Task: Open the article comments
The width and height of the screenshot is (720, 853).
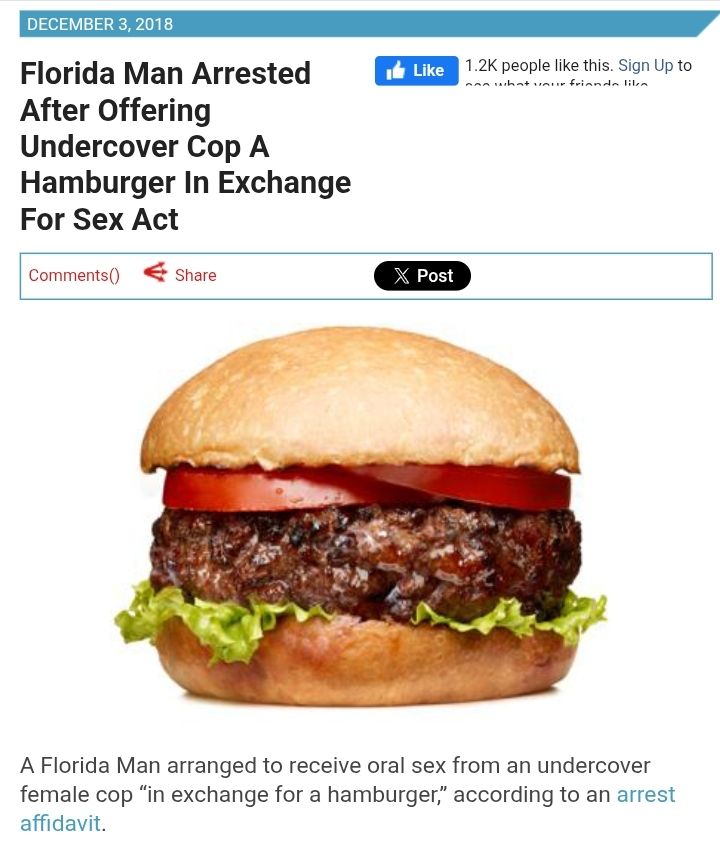Action: pyautogui.click(x=74, y=275)
